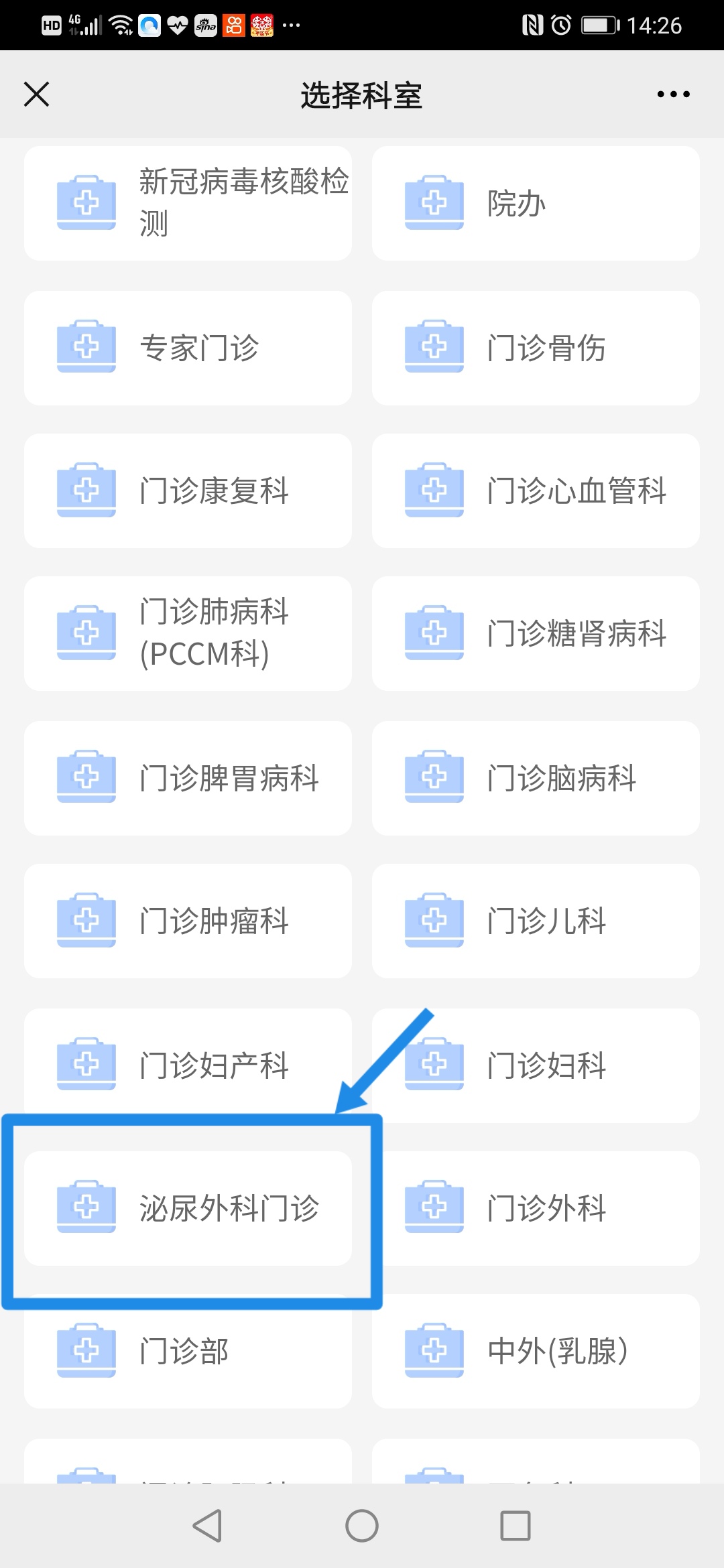The height and width of the screenshot is (1568, 724).
Task: Tap the medical kit icon next to 专家门诊
Action: (86, 347)
